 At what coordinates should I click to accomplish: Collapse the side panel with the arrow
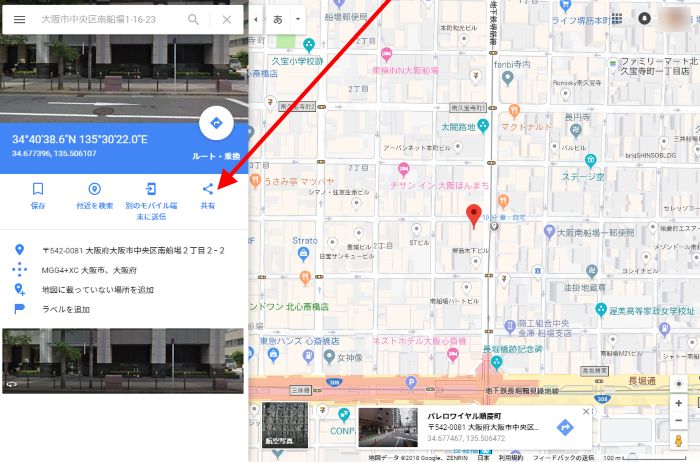[255, 19]
